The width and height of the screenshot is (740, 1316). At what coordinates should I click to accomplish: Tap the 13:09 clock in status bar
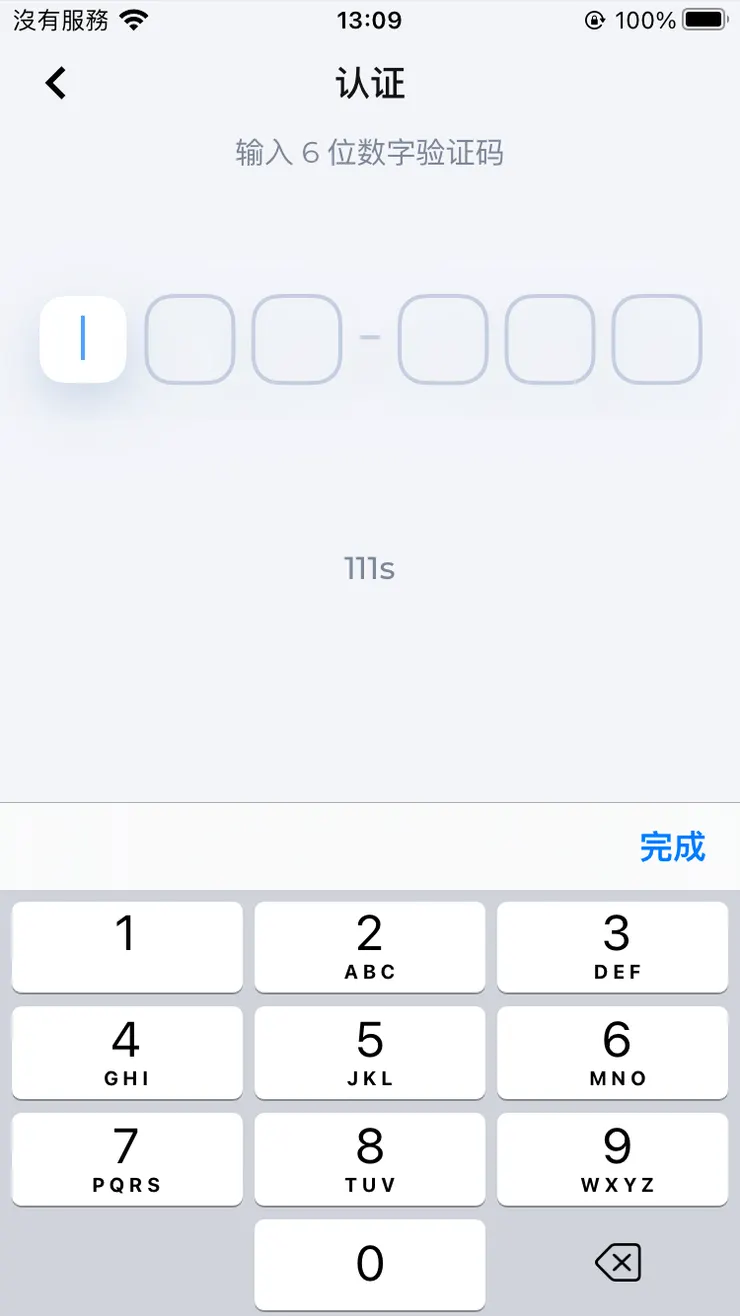[370, 19]
